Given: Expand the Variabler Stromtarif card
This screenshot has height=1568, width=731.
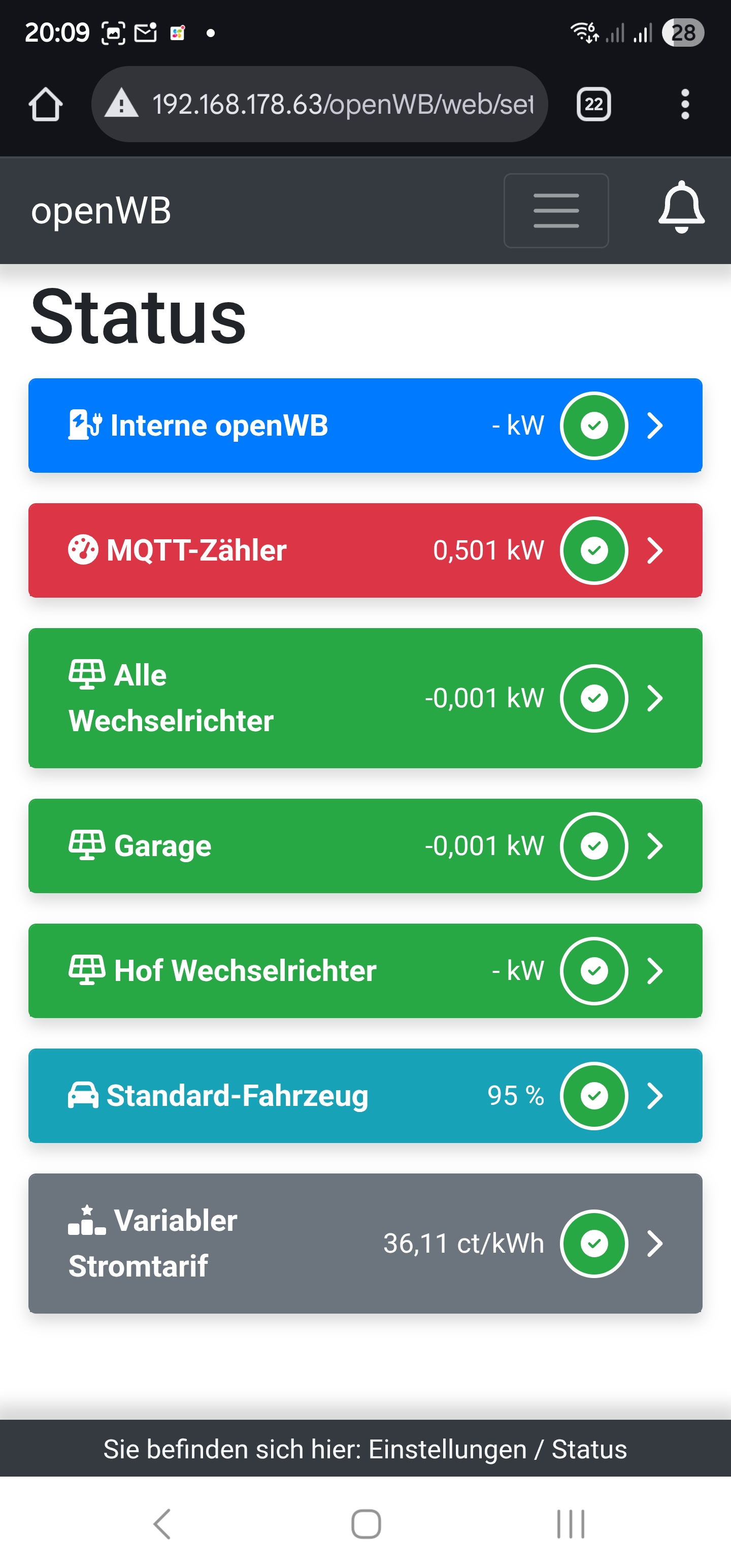Looking at the screenshot, I should [655, 1244].
